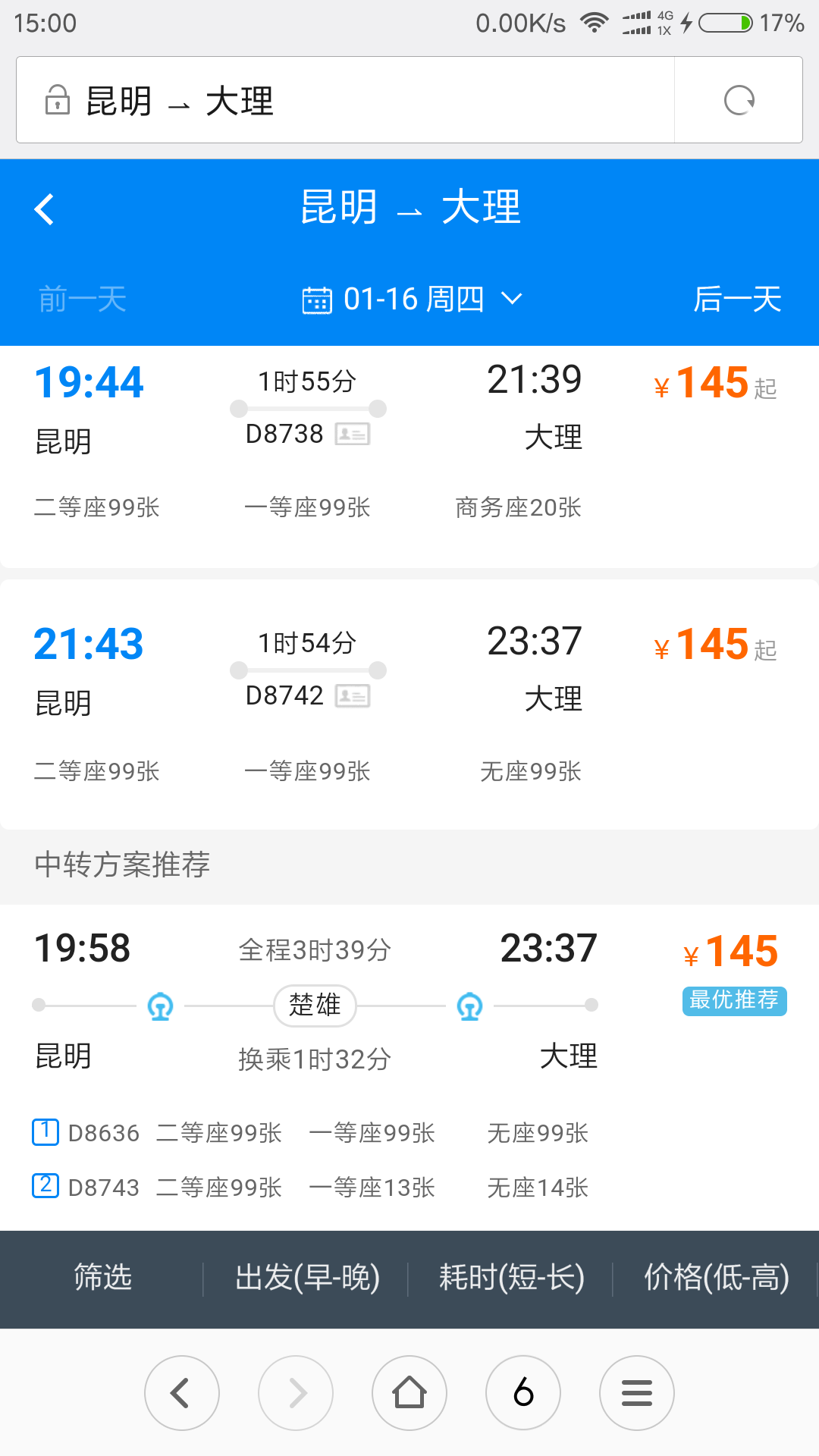Select train D8742 departing at 21:43
The height and width of the screenshot is (1456, 819).
[x=409, y=704]
